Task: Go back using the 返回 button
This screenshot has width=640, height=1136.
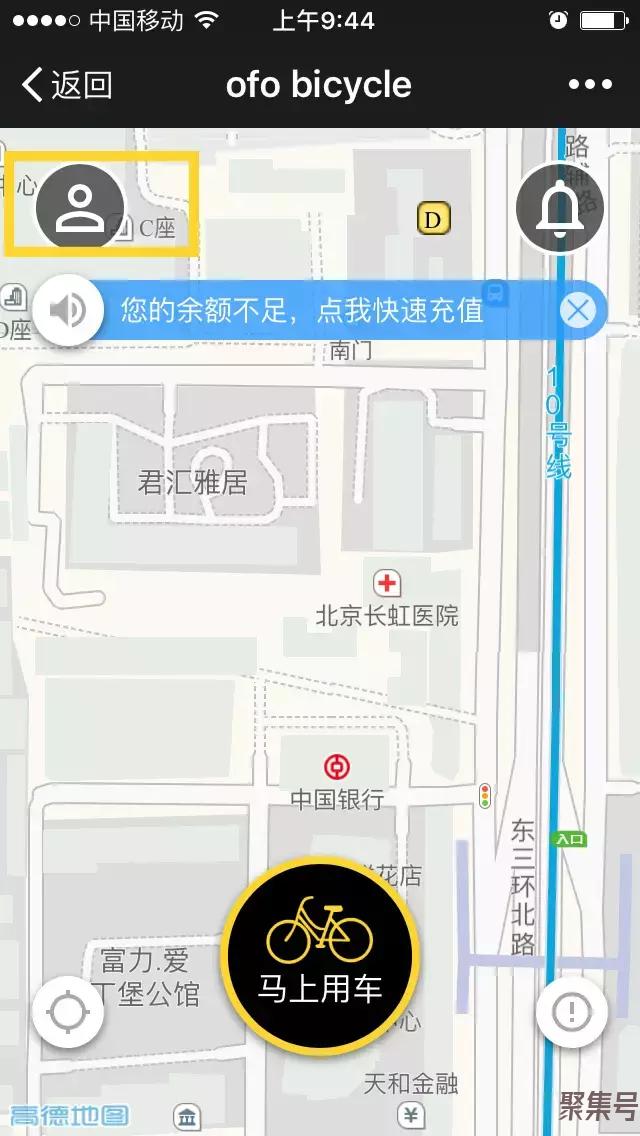Action: point(67,86)
